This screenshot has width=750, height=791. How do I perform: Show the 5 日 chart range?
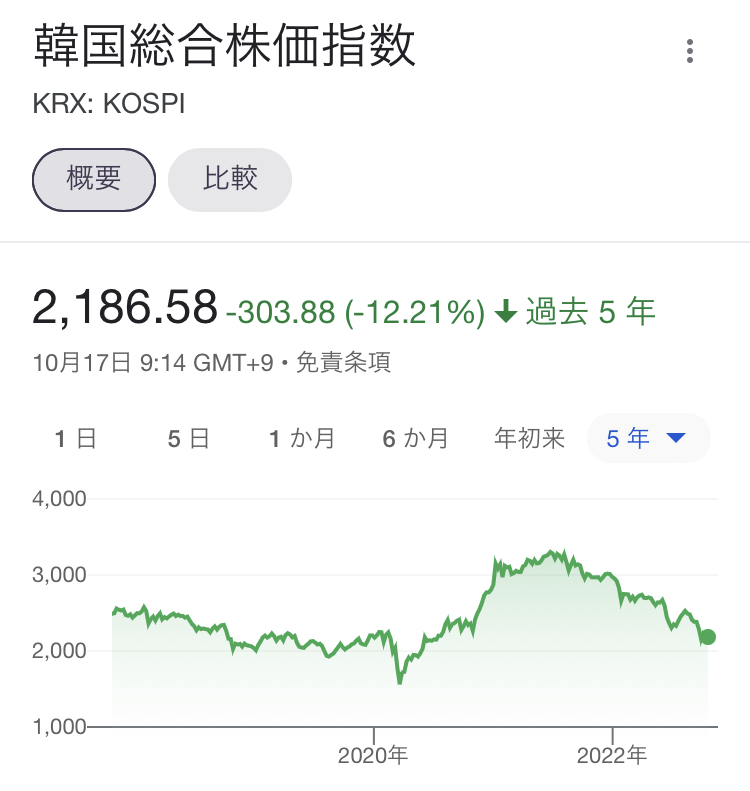coord(188,438)
